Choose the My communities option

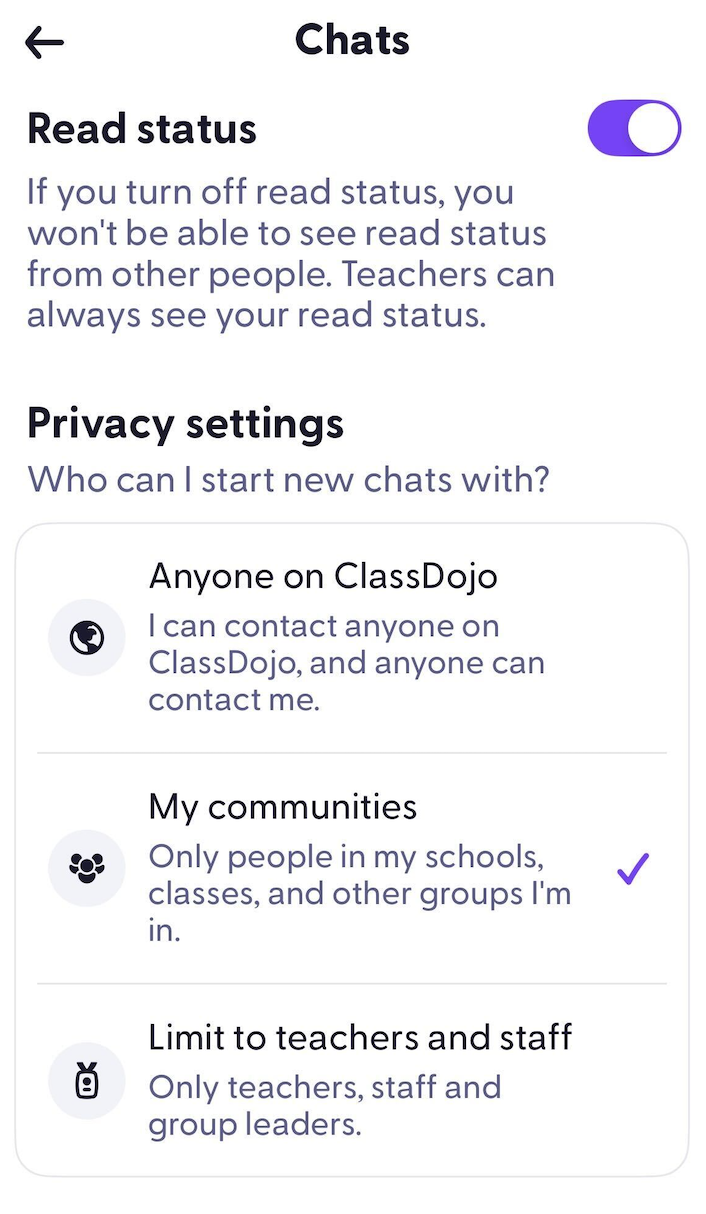coord(352,867)
